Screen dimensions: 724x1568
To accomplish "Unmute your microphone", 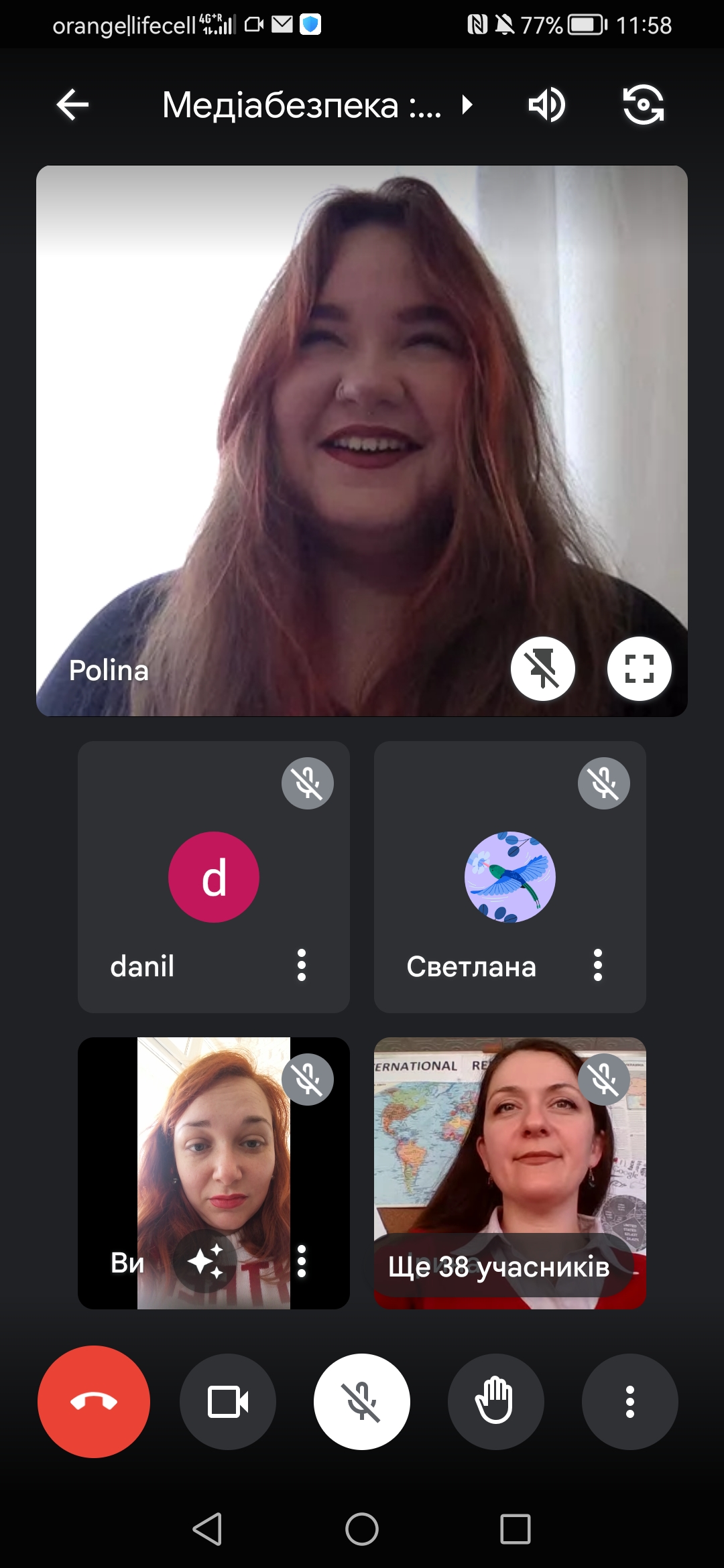I will (362, 1402).
